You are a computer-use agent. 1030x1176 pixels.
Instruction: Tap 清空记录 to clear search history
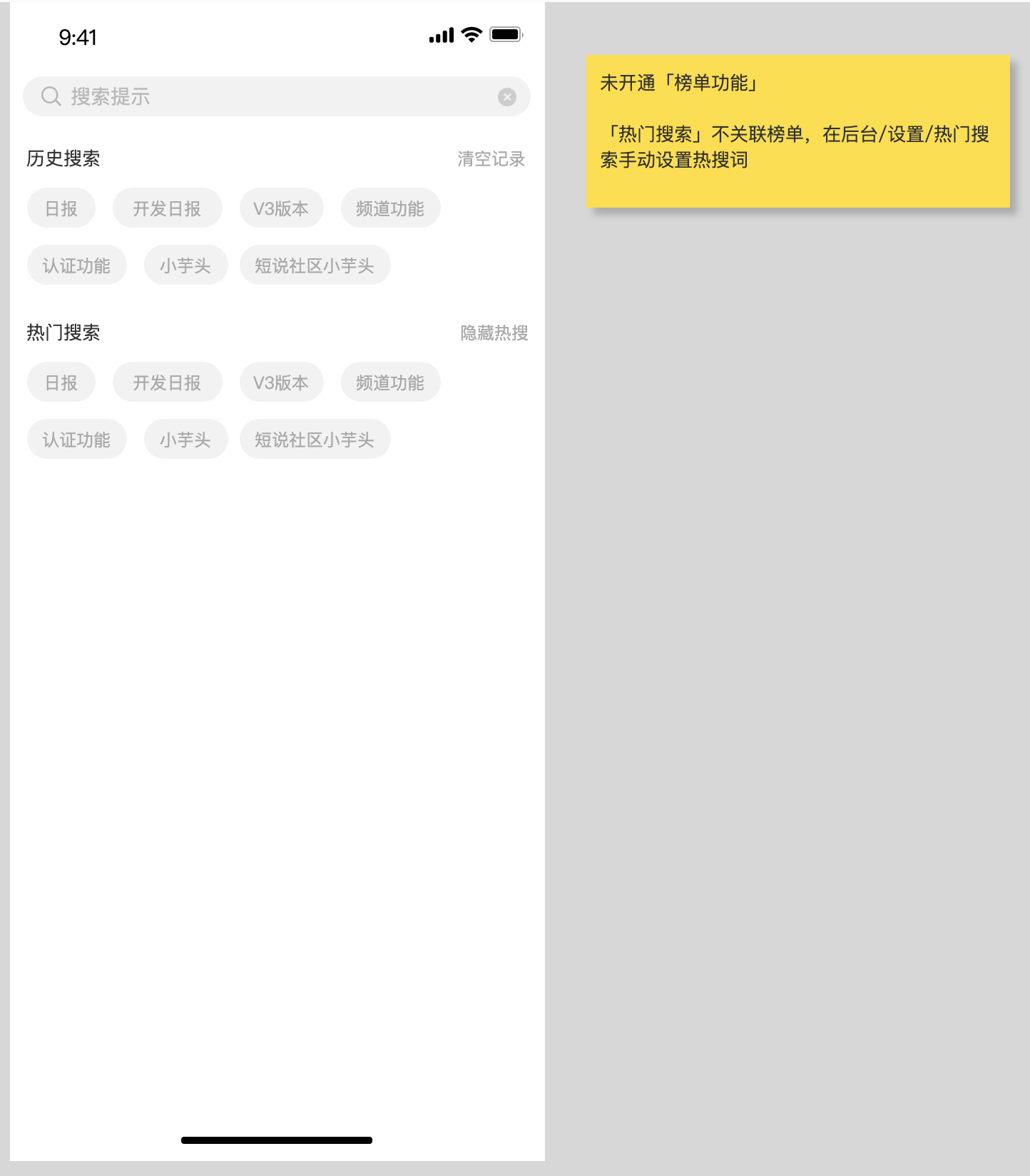tap(491, 158)
